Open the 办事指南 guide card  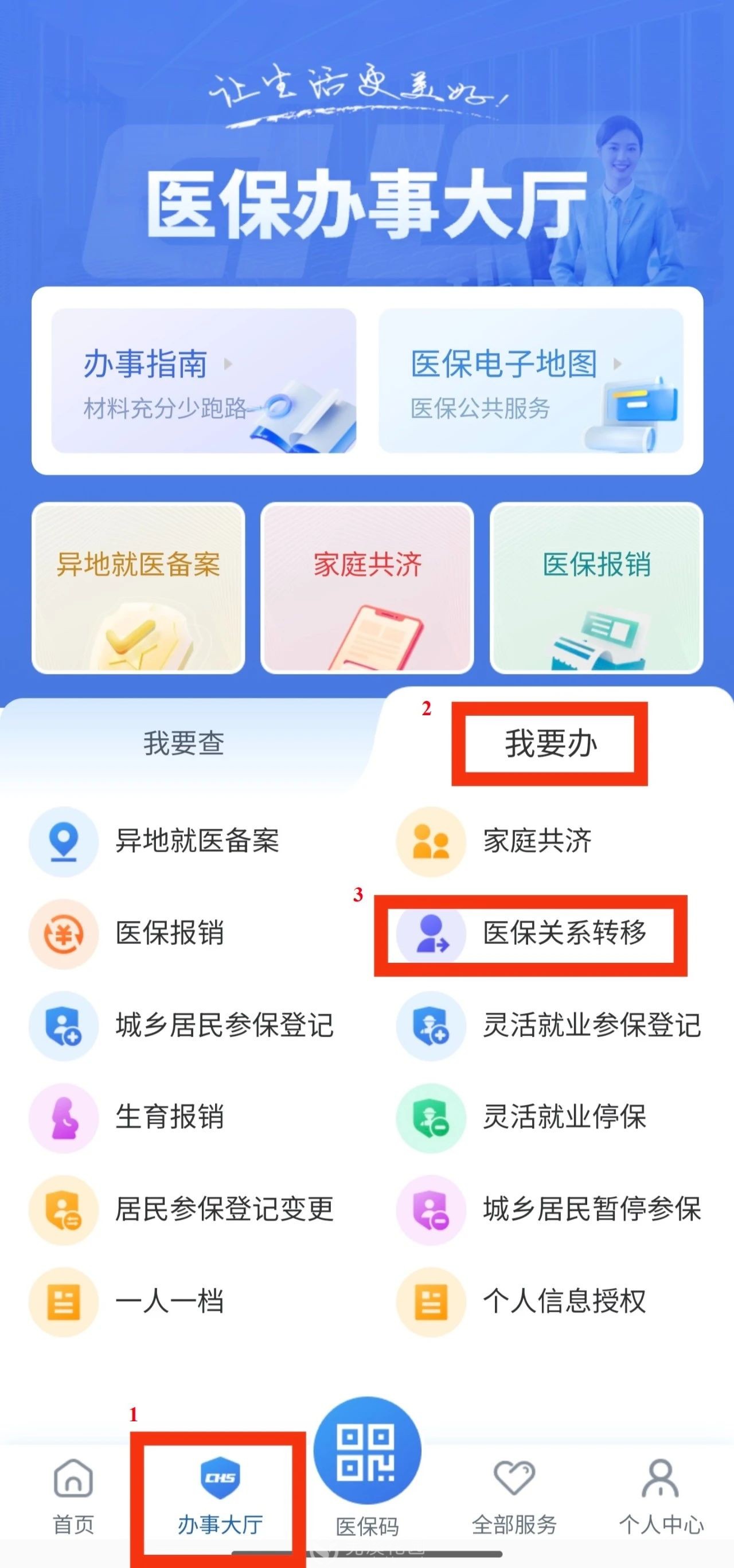[x=203, y=381]
